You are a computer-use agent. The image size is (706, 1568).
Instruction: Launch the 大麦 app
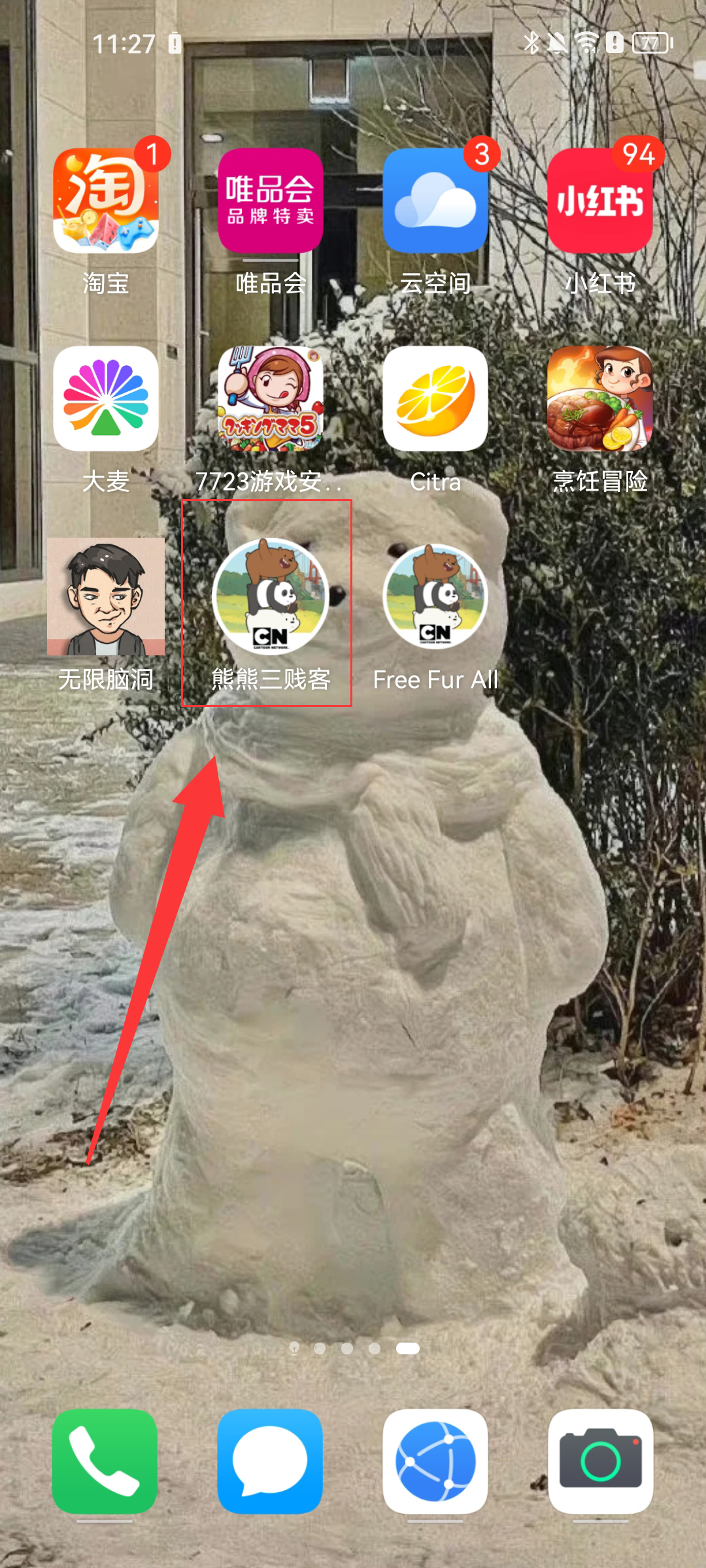(105, 399)
